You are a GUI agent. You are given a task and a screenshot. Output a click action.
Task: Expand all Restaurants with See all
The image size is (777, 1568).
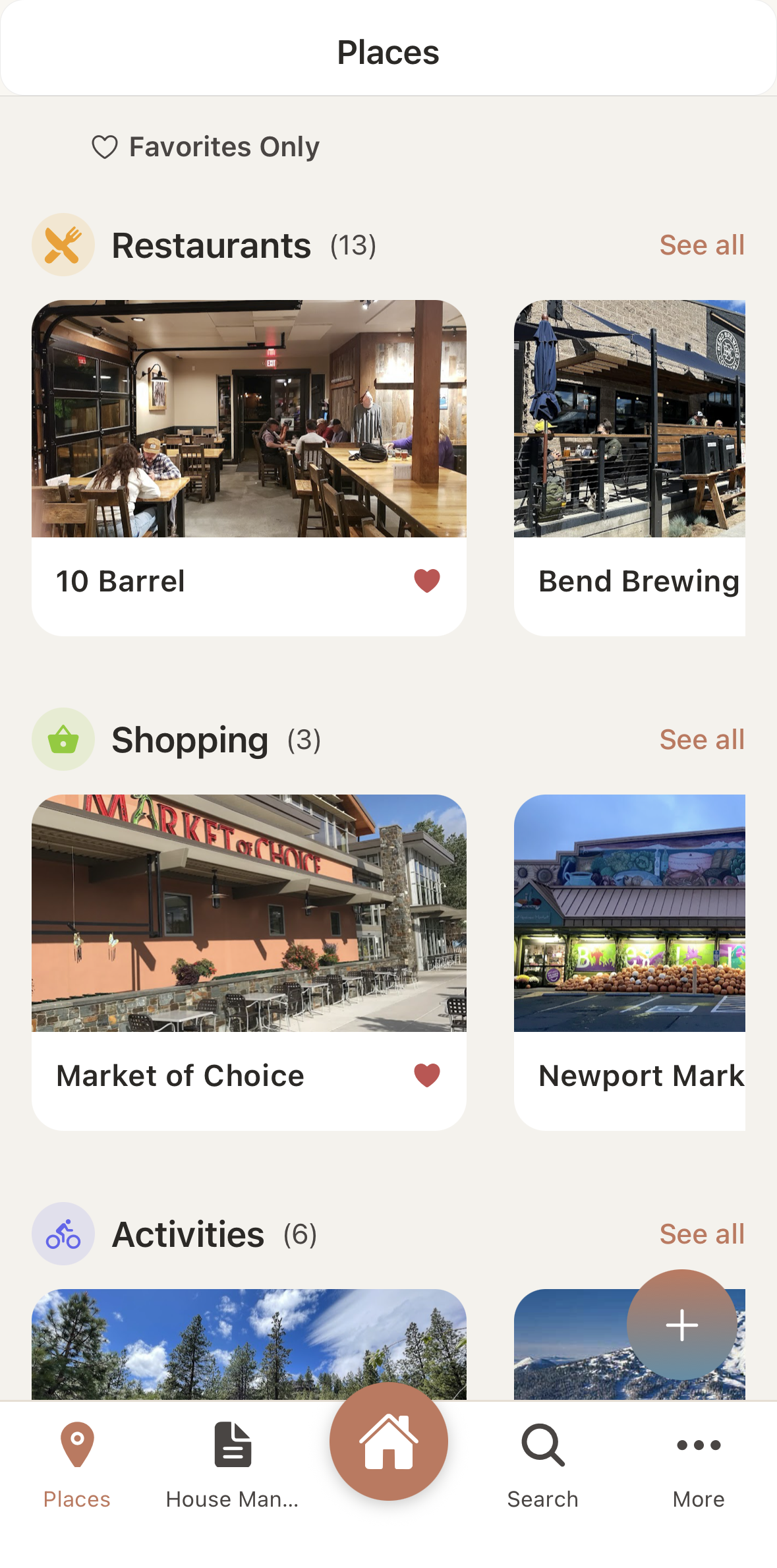pyautogui.click(x=701, y=245)
